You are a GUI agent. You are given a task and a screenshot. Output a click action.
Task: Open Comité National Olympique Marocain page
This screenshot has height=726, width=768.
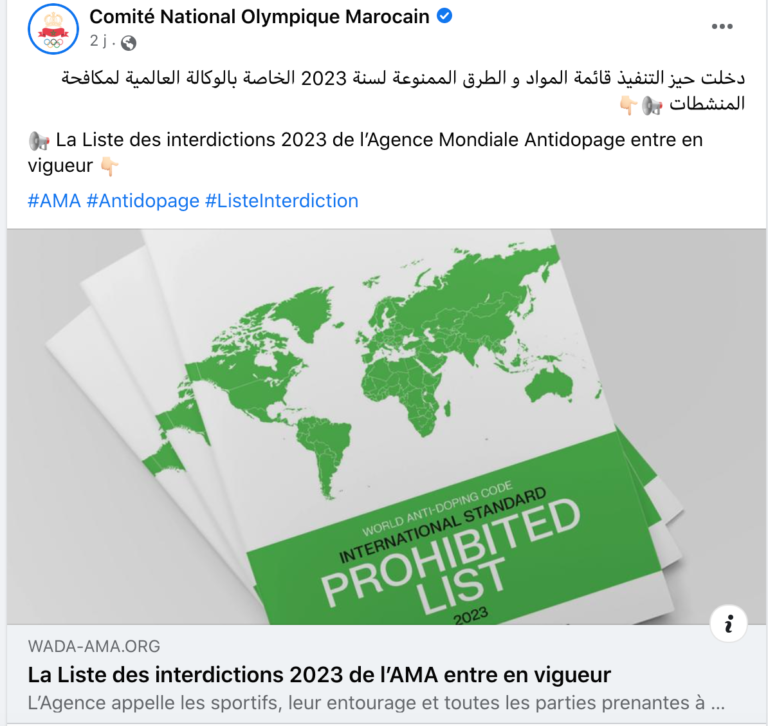pos(260,16)
